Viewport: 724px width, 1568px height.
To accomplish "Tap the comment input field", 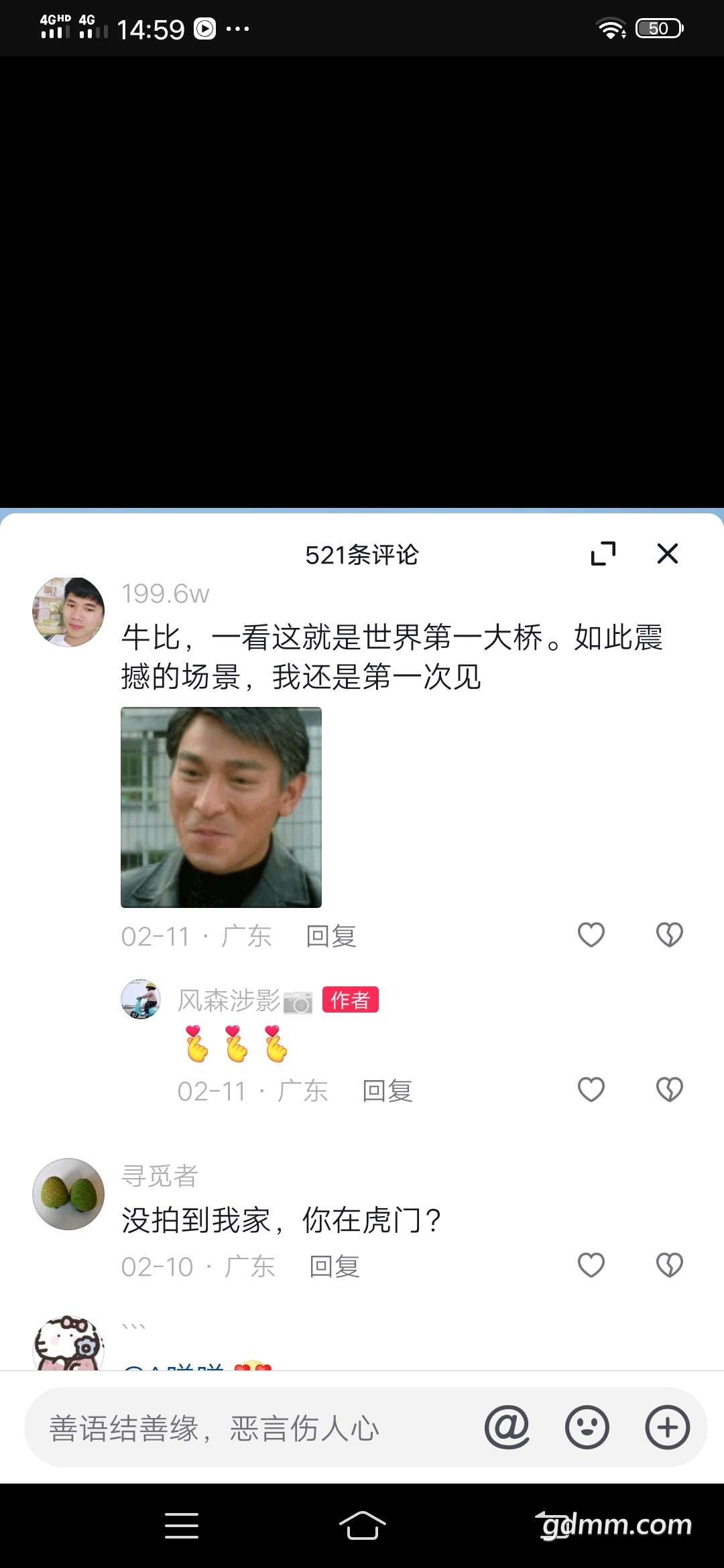I will click(255, 1427).
